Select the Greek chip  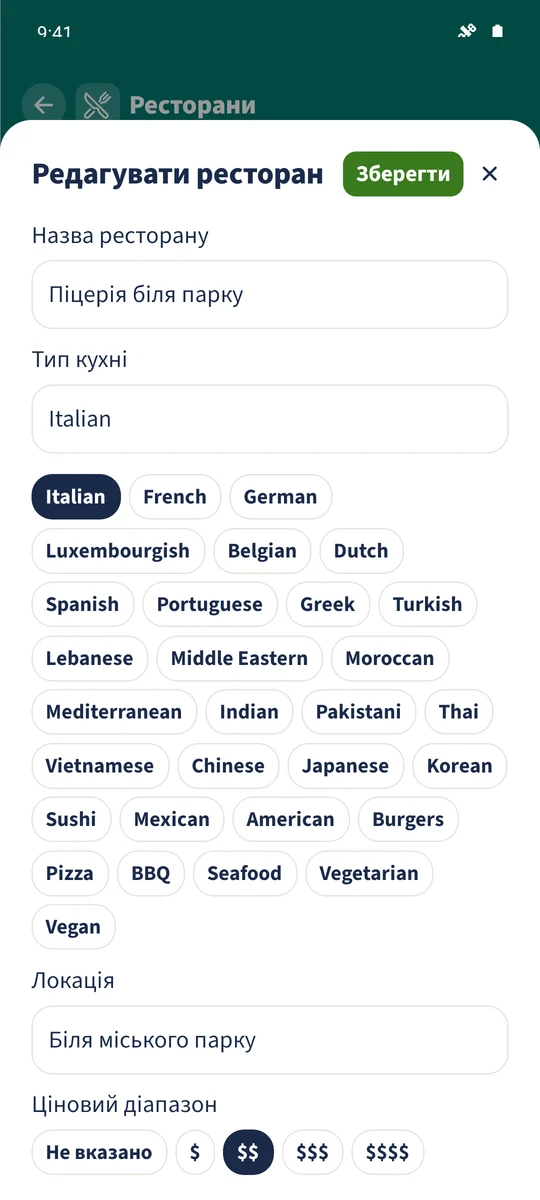click(328, 605)
